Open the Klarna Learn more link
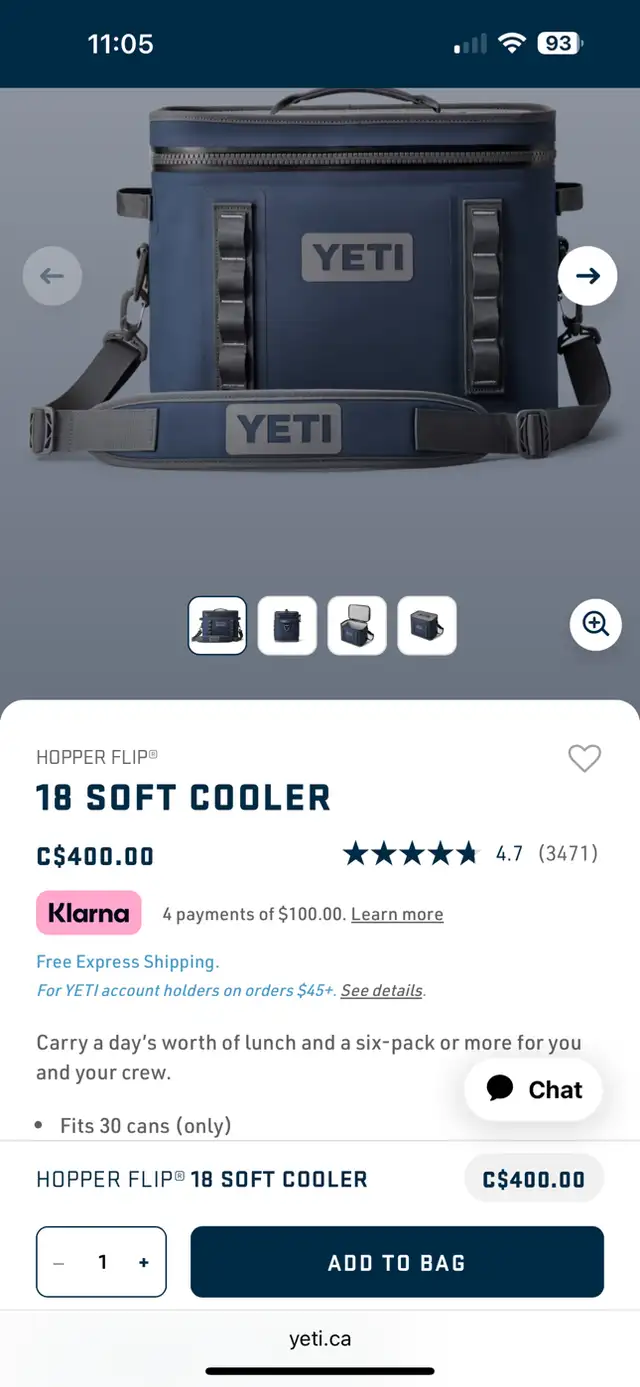The width and height of the screenshot is (640, 1387). [x=397, y=914]
